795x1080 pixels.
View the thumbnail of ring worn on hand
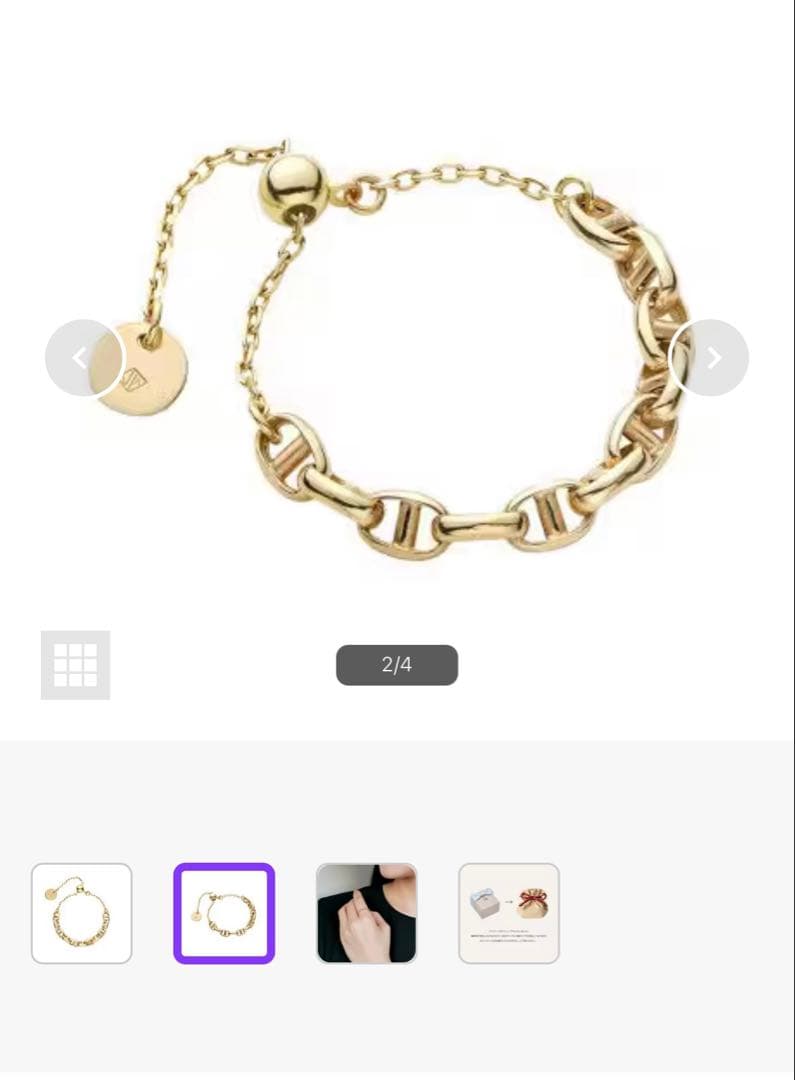point(367,913)
